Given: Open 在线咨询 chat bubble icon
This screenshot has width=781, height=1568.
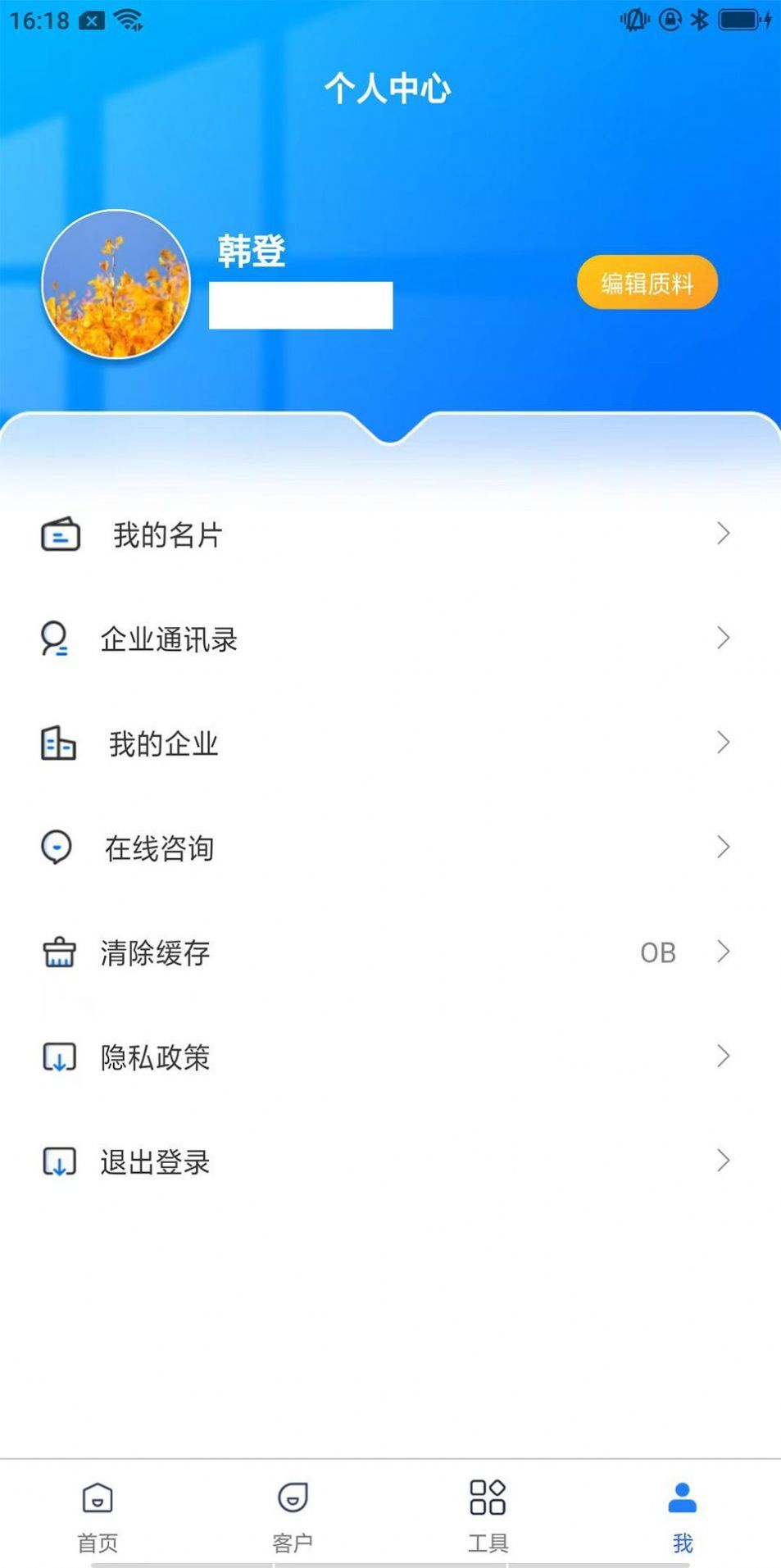Looking at the screenshot, I should click(56, 848).
